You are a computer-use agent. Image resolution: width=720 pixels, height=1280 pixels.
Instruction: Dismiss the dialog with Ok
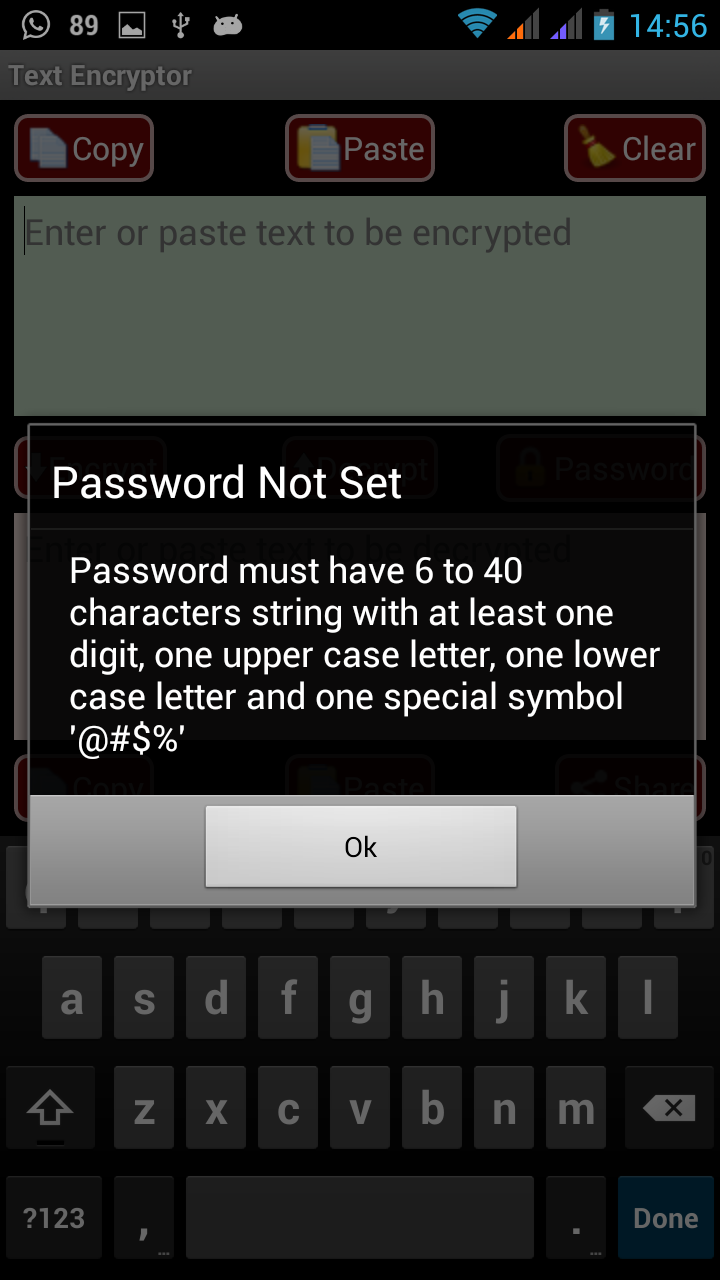coord(360,846)
